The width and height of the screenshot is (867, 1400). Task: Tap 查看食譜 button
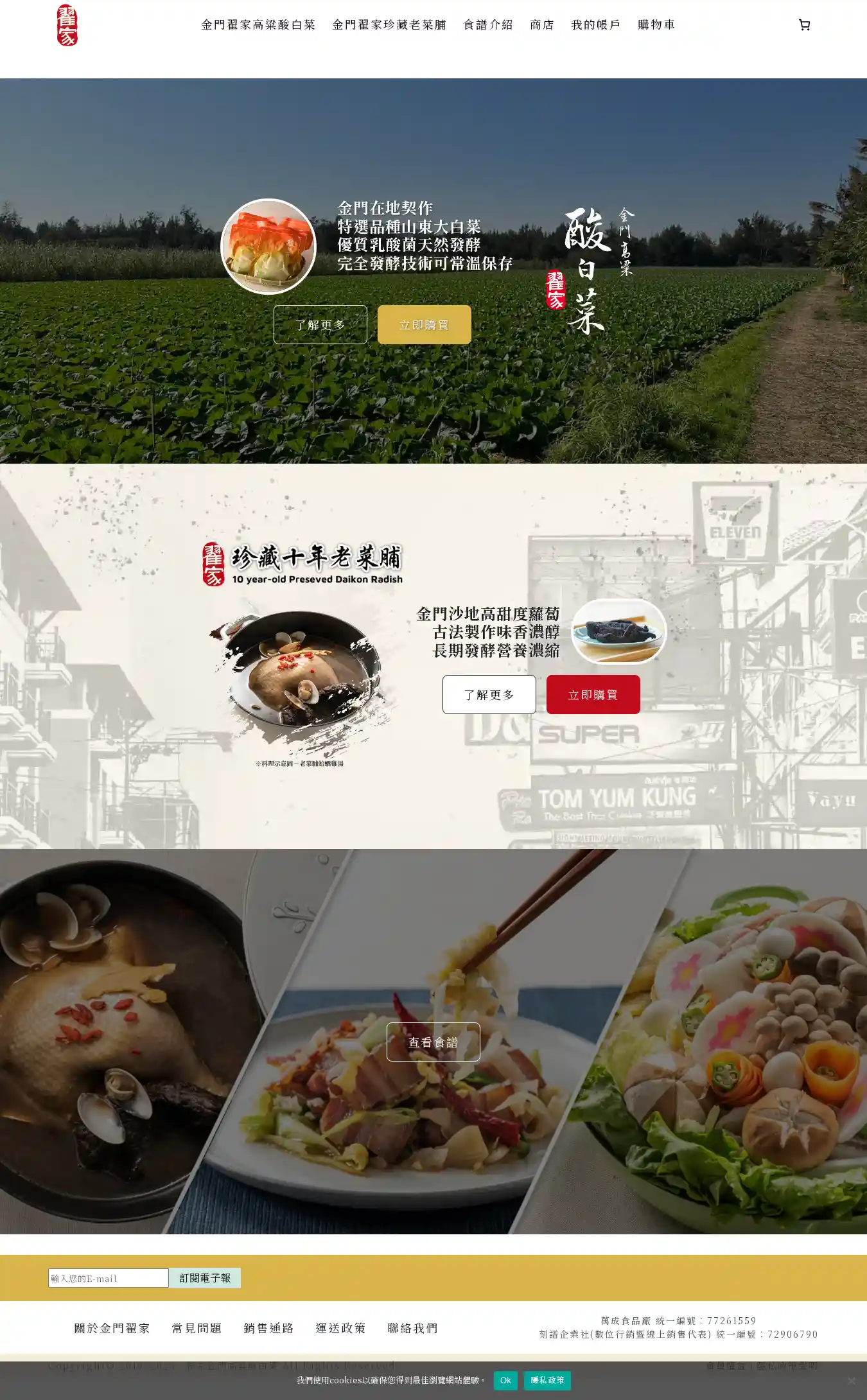click(x=433, y=1042)
